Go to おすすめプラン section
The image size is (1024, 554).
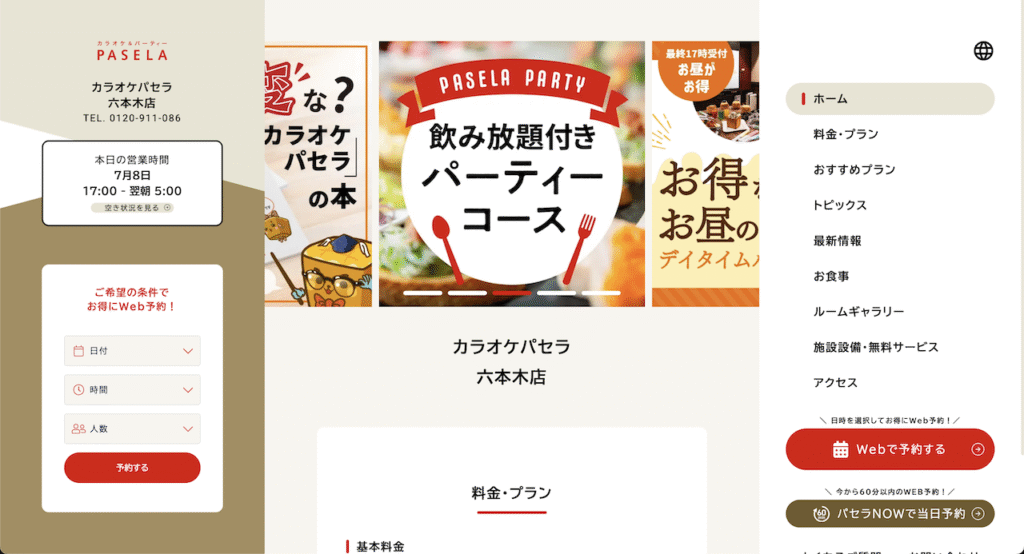click(x=854, y=170)
